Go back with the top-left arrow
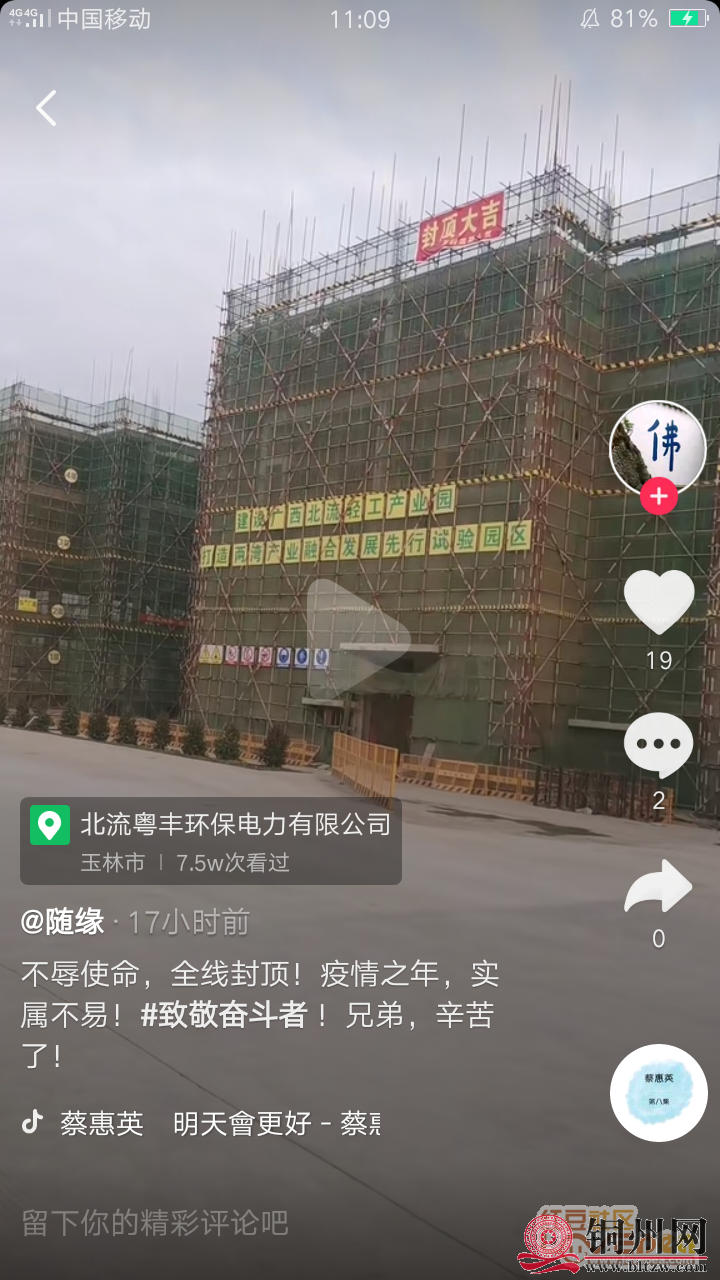This screenshot has height=1280, width=720. point(46,108)
